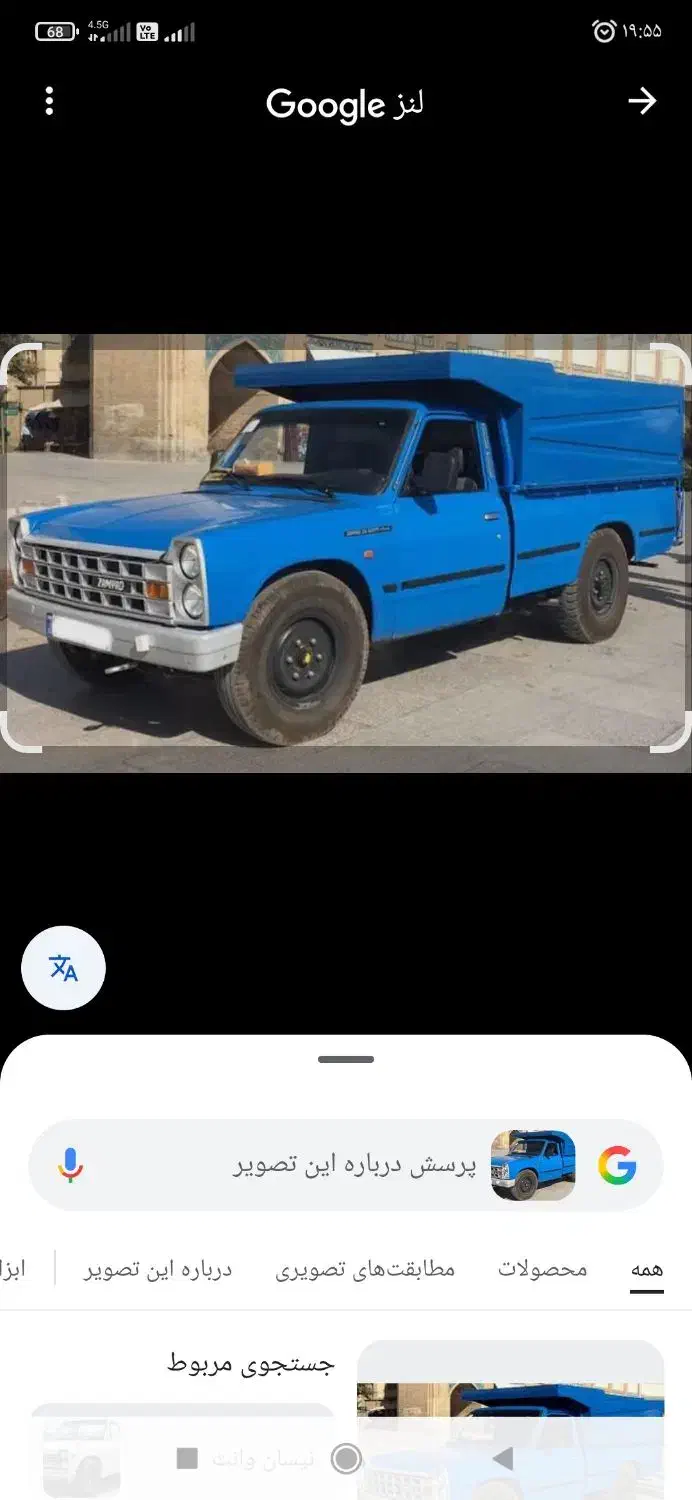Tap the translate floating button

point(63,968)
